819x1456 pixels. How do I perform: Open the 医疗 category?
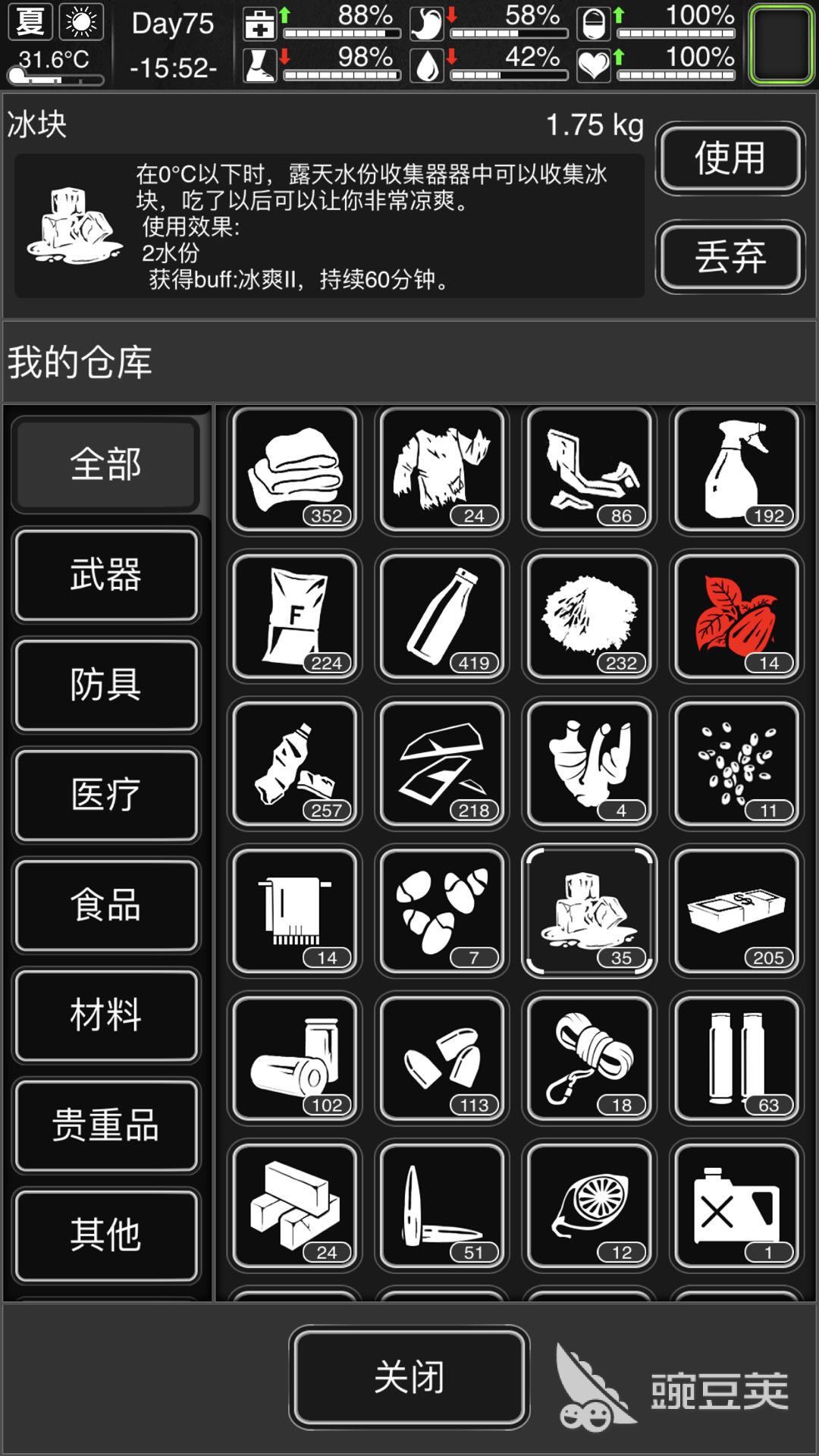pyautogui.click(x=106, y=795)
